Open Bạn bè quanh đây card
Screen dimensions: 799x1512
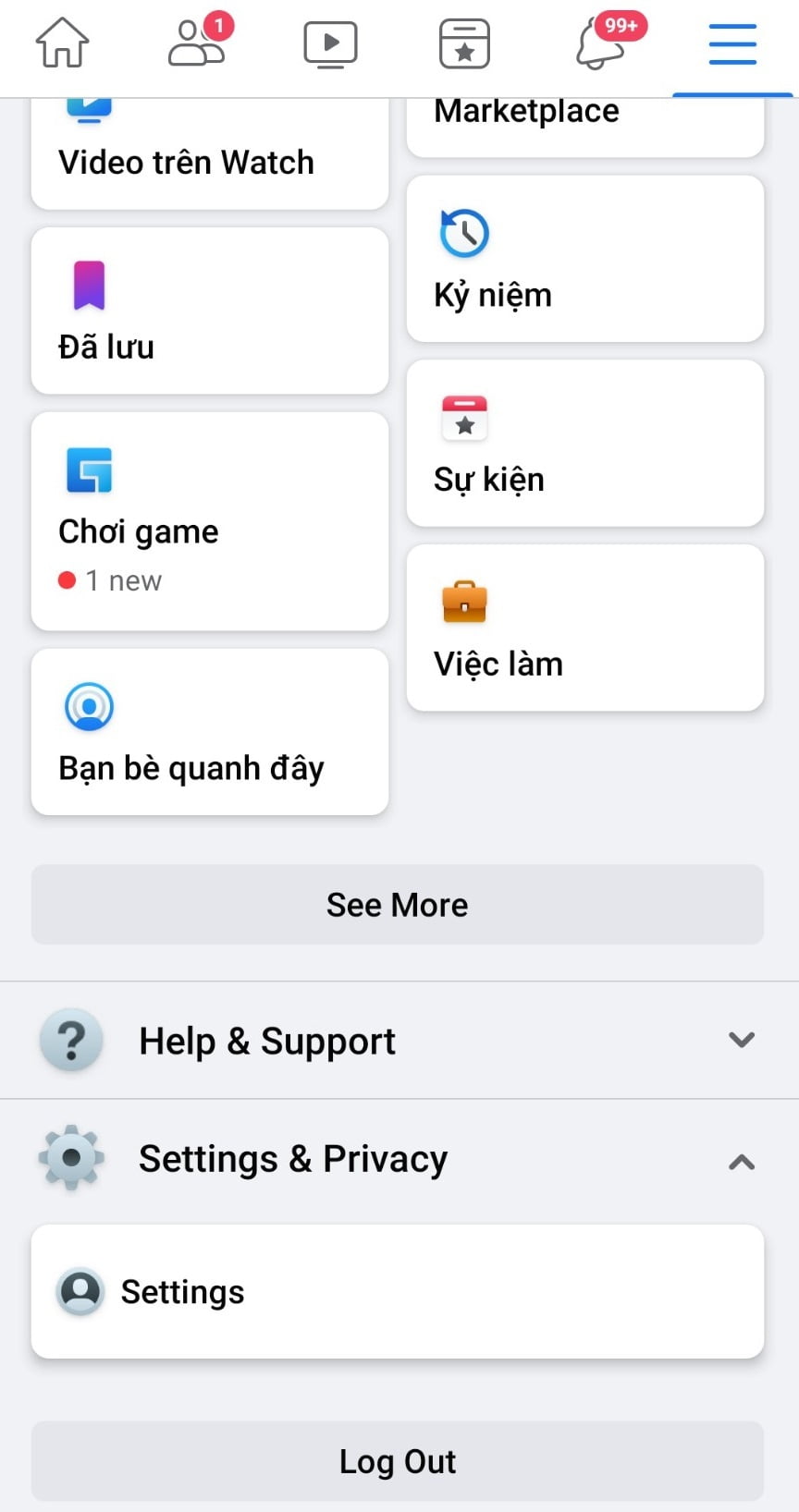pos(210,732)
